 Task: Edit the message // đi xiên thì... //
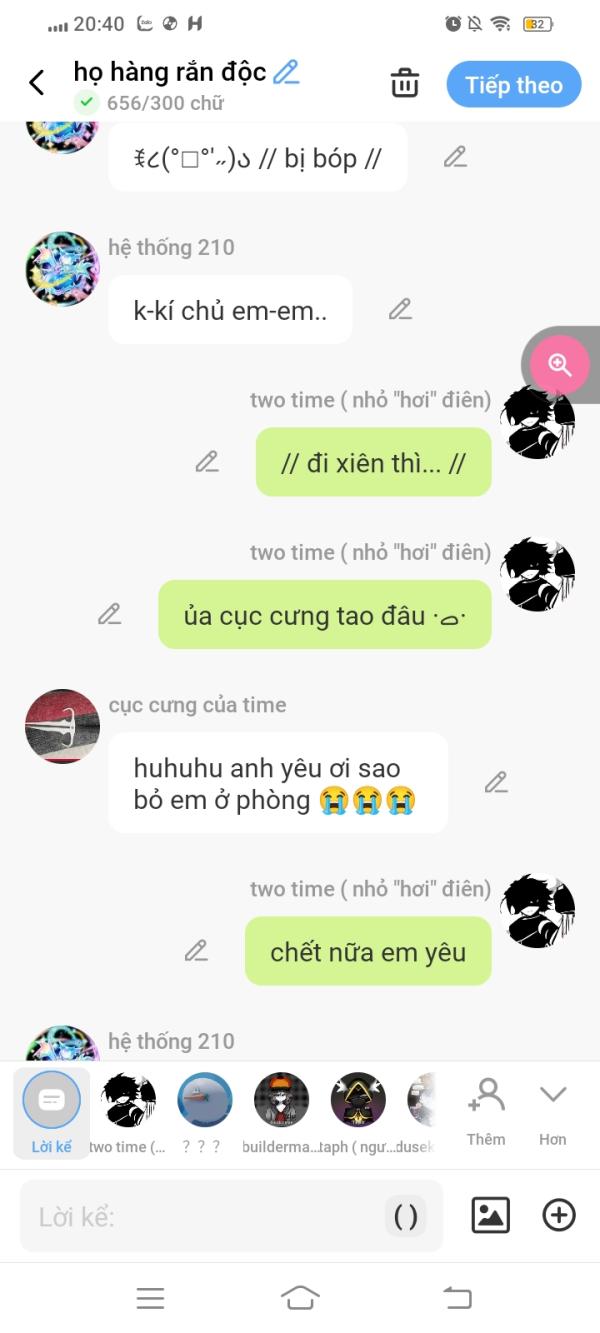click(x=207, y=462)
